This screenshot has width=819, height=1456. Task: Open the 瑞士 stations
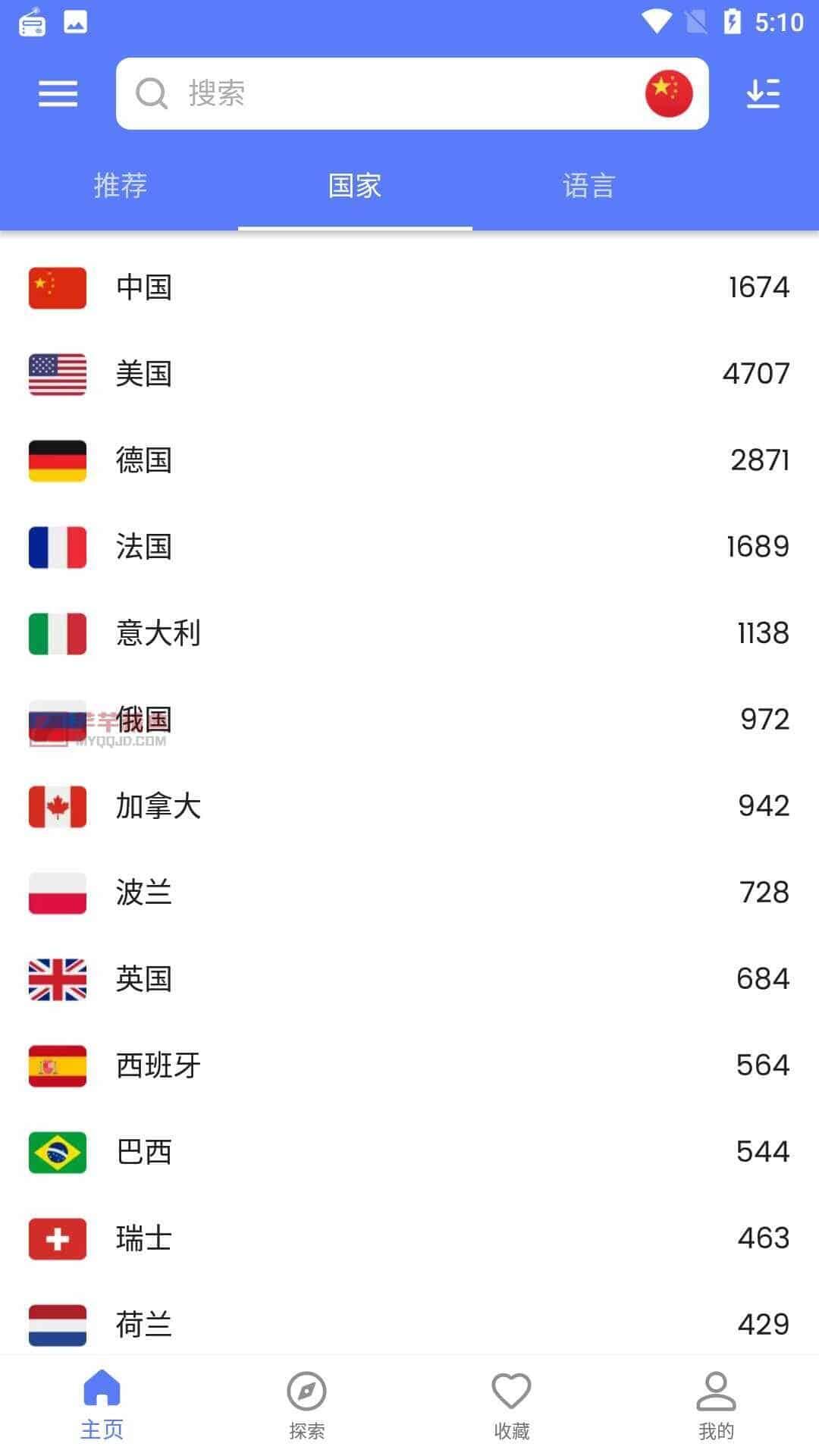[409, 1238]
